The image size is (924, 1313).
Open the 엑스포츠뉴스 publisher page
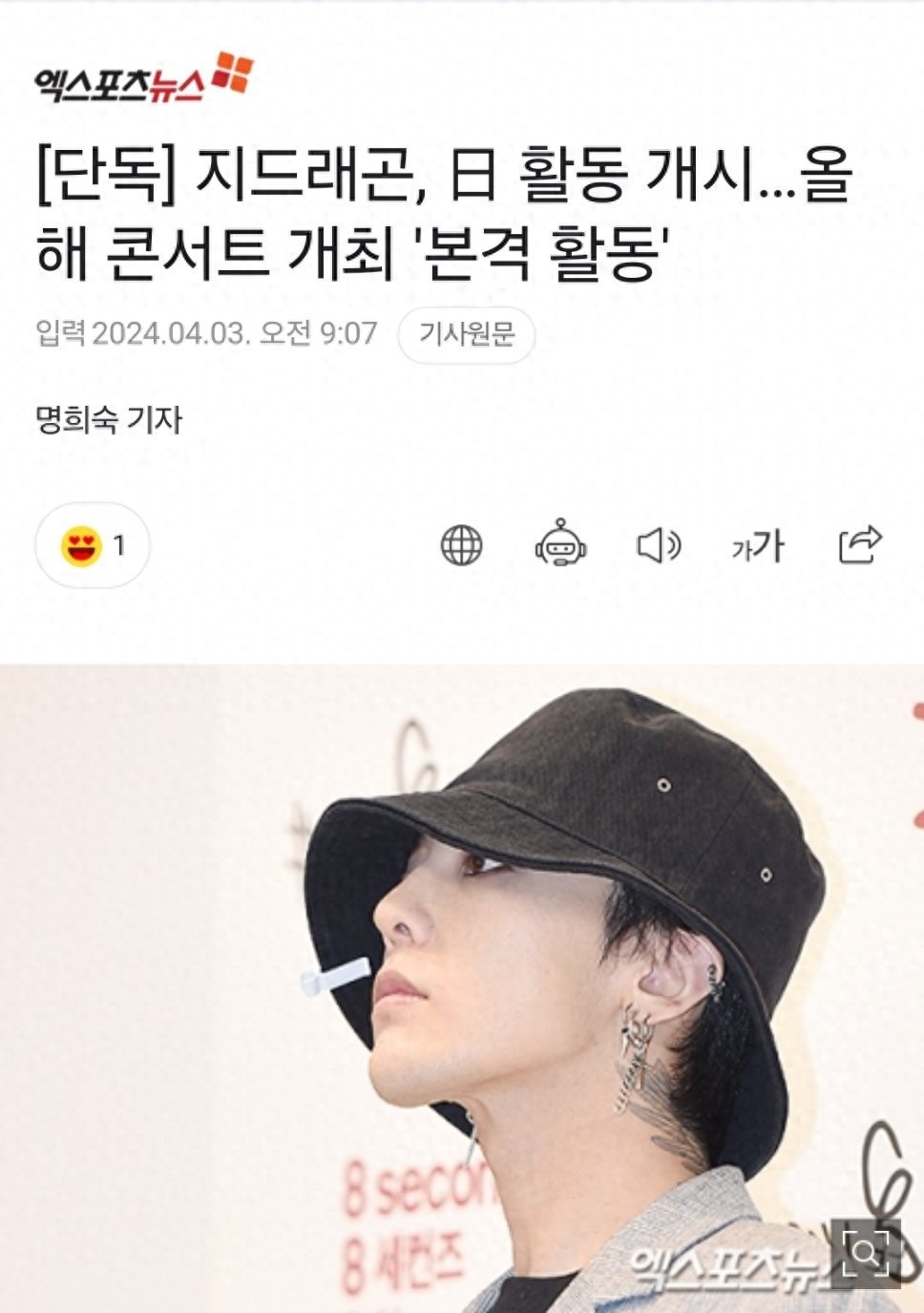(143, 78)
